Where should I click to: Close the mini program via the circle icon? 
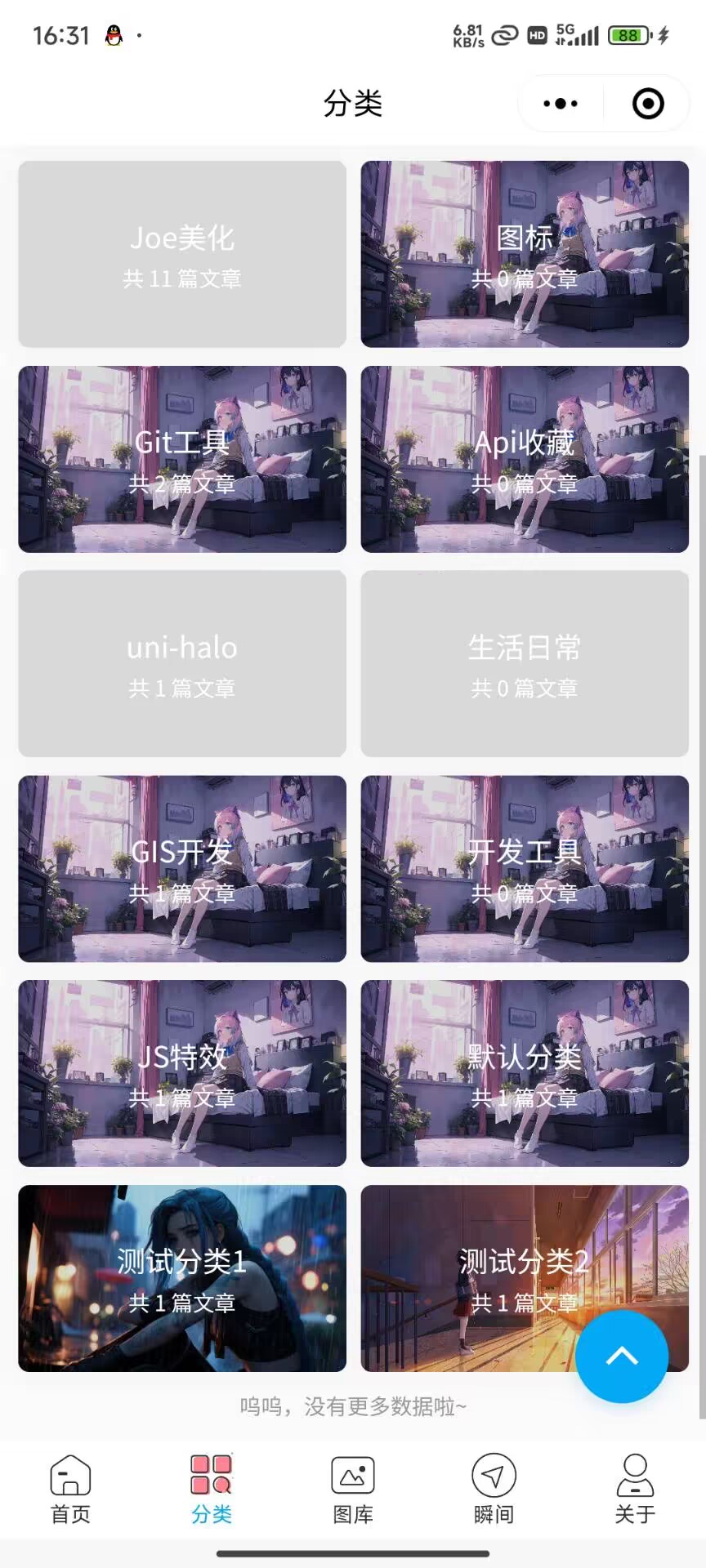tap(648, 104)
